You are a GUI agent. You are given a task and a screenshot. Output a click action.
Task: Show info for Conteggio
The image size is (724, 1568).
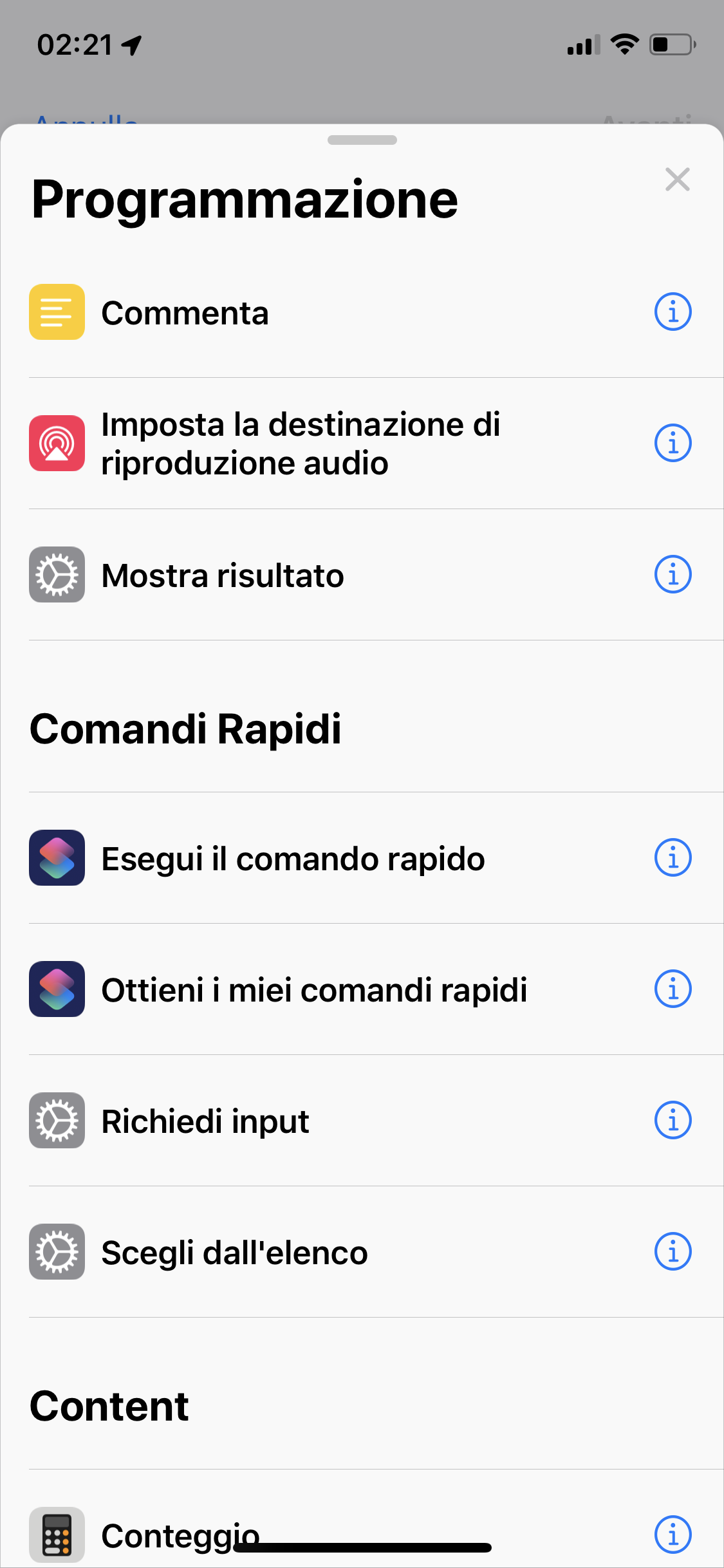[673, 1535]
